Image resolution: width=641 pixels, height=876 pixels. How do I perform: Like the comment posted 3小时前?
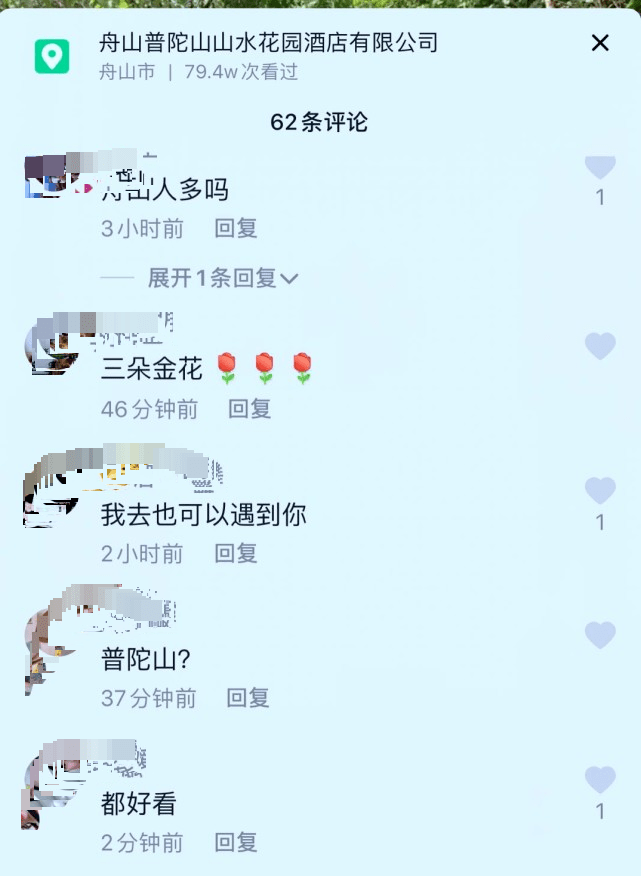pyautogui.click(x=600, y=166)
